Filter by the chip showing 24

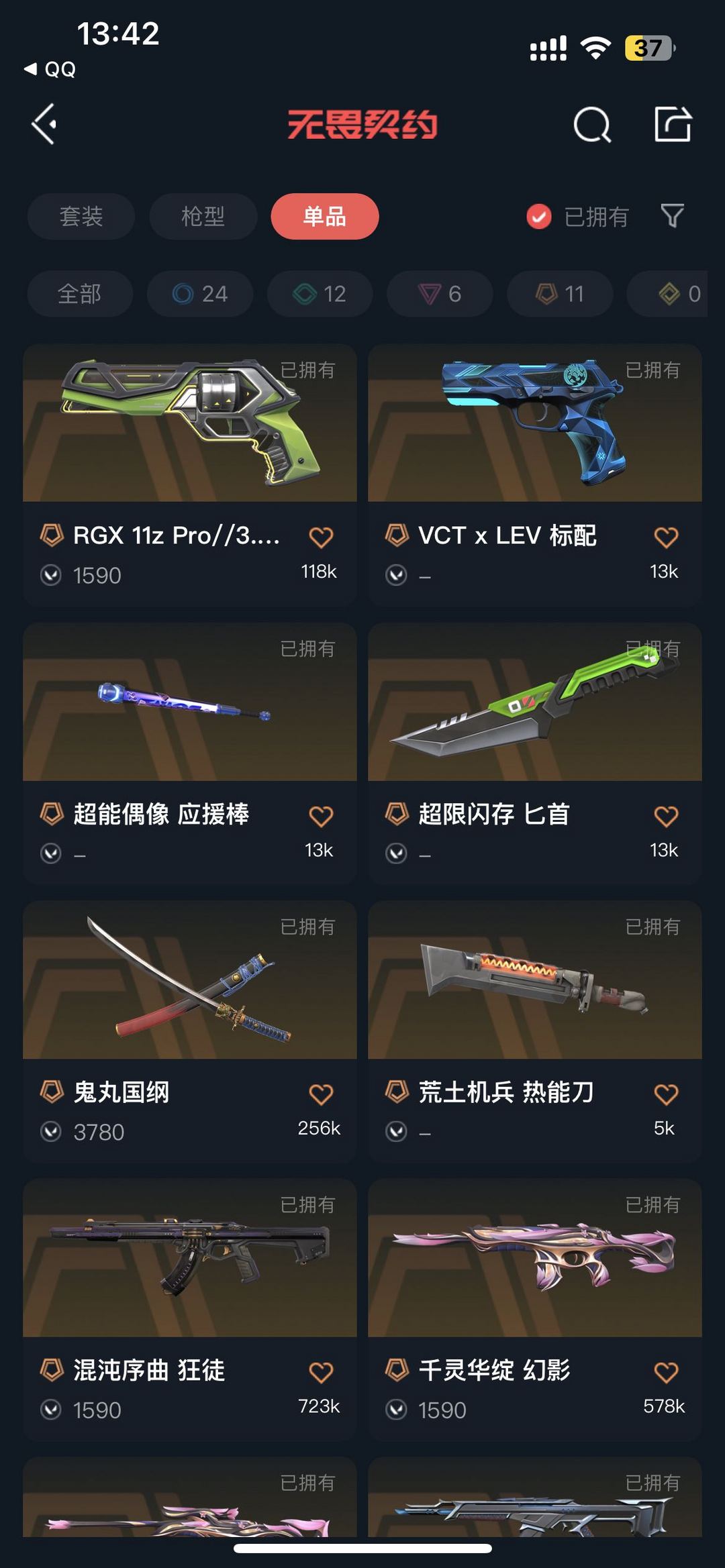(200, 294)
